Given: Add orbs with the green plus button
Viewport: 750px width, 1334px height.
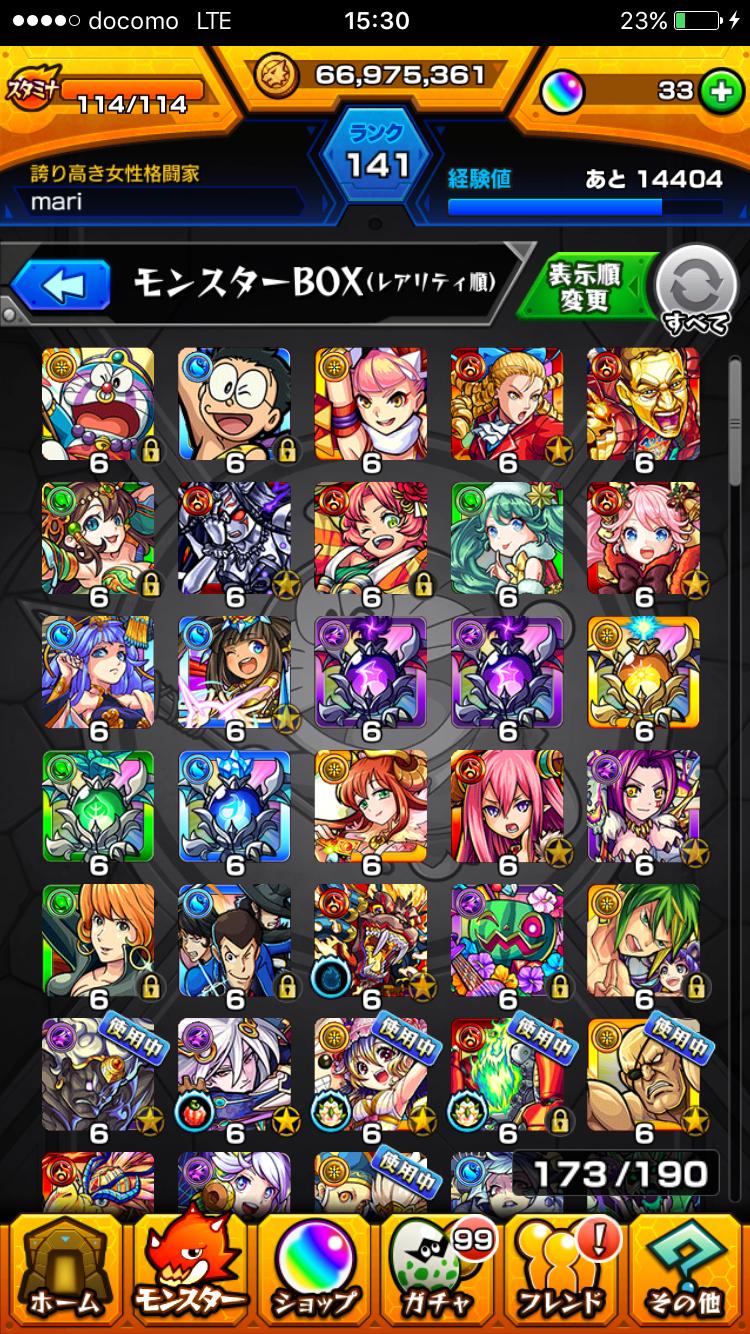Looking at the screenshot, I should 716,91.
